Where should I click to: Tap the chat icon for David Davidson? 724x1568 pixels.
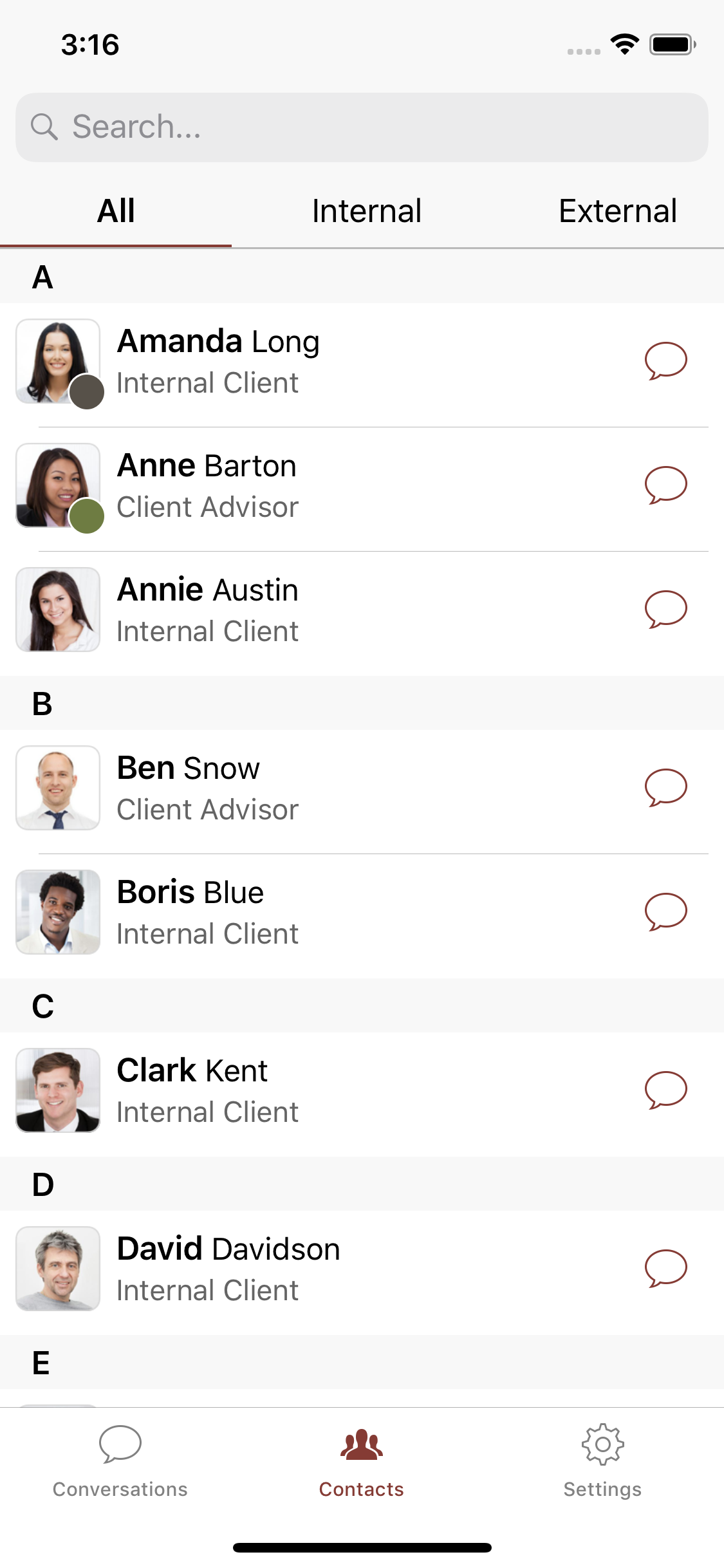[x=665, y=1268]
